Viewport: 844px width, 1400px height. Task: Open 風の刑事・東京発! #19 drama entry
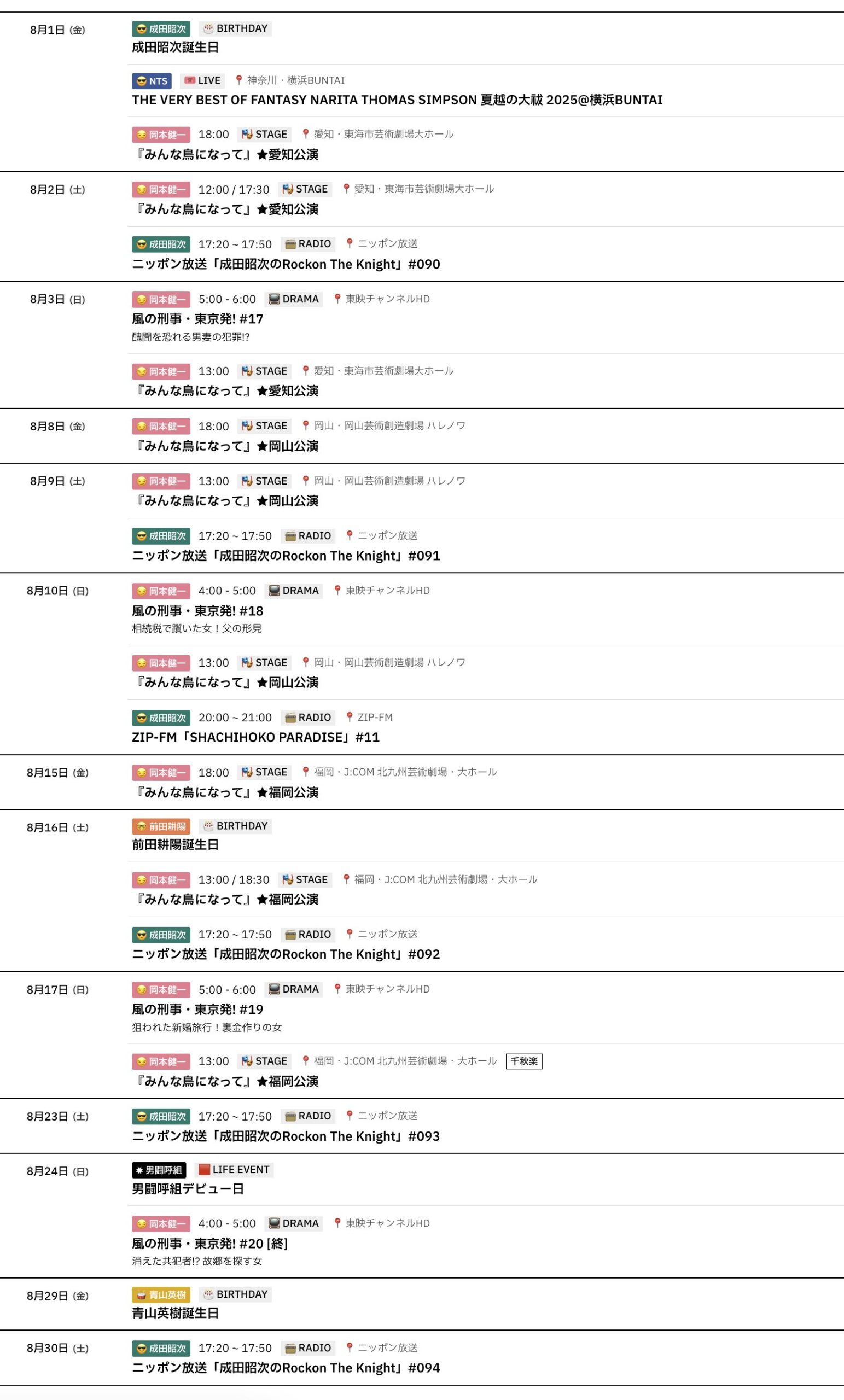click(198, 1009)
